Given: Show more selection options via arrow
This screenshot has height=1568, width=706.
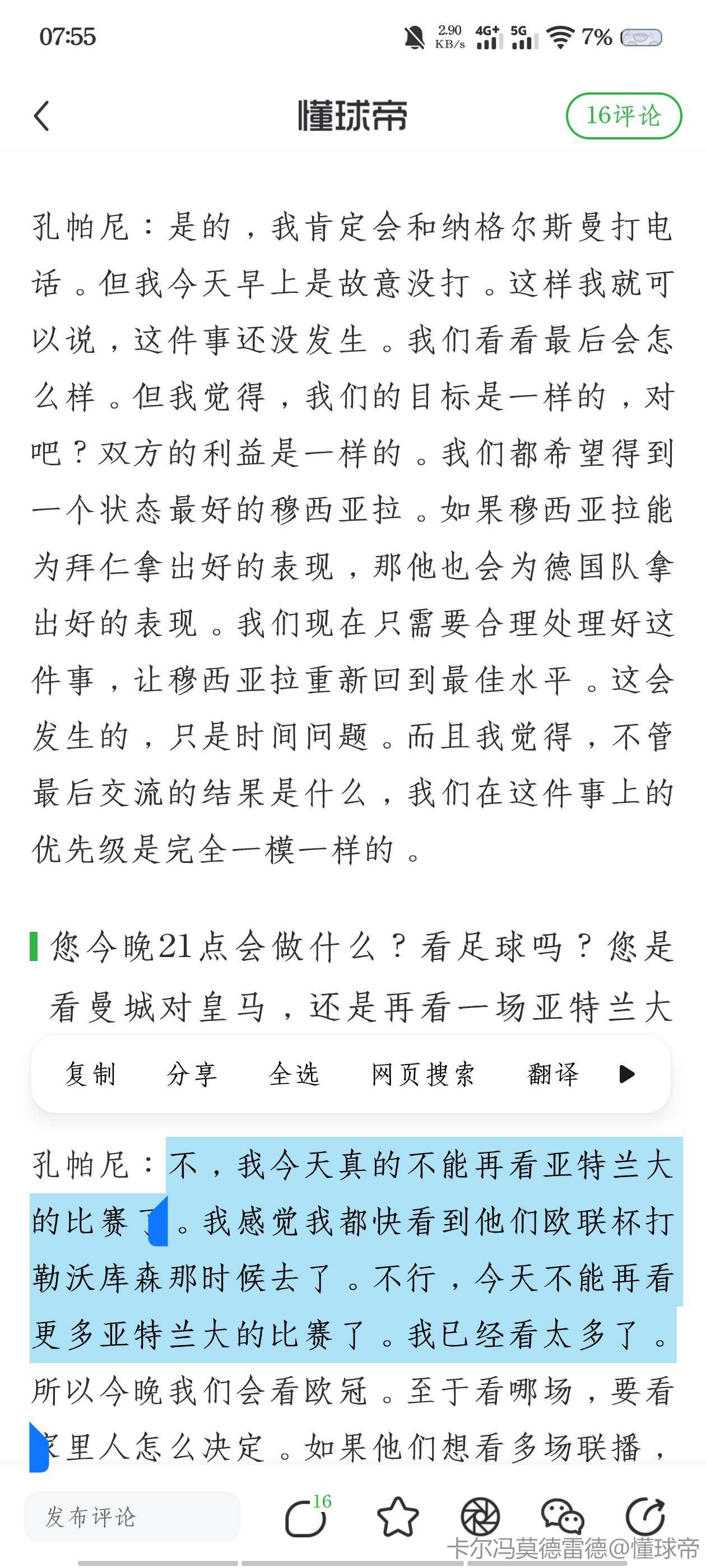Looking at the screenshot, I should point(627,1074).
